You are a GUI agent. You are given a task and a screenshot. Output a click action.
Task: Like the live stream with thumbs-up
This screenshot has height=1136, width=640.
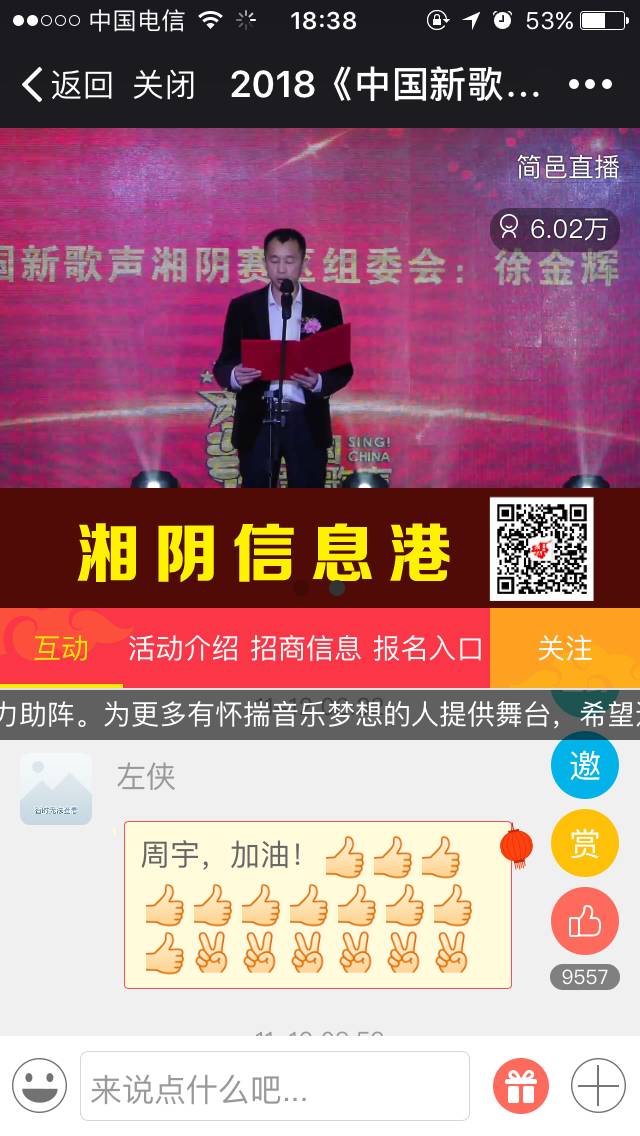584,922
